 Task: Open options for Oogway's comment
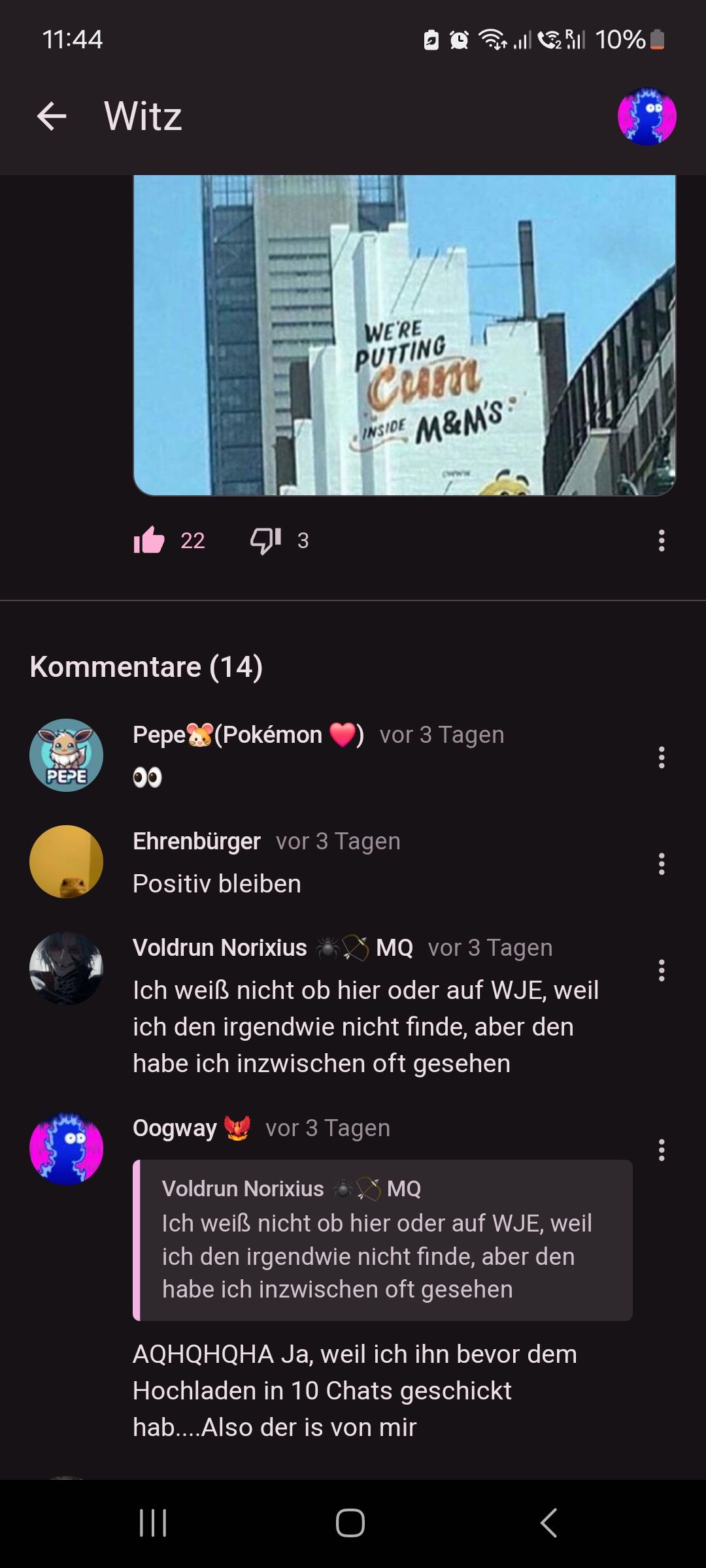(x=662, y=1151)
